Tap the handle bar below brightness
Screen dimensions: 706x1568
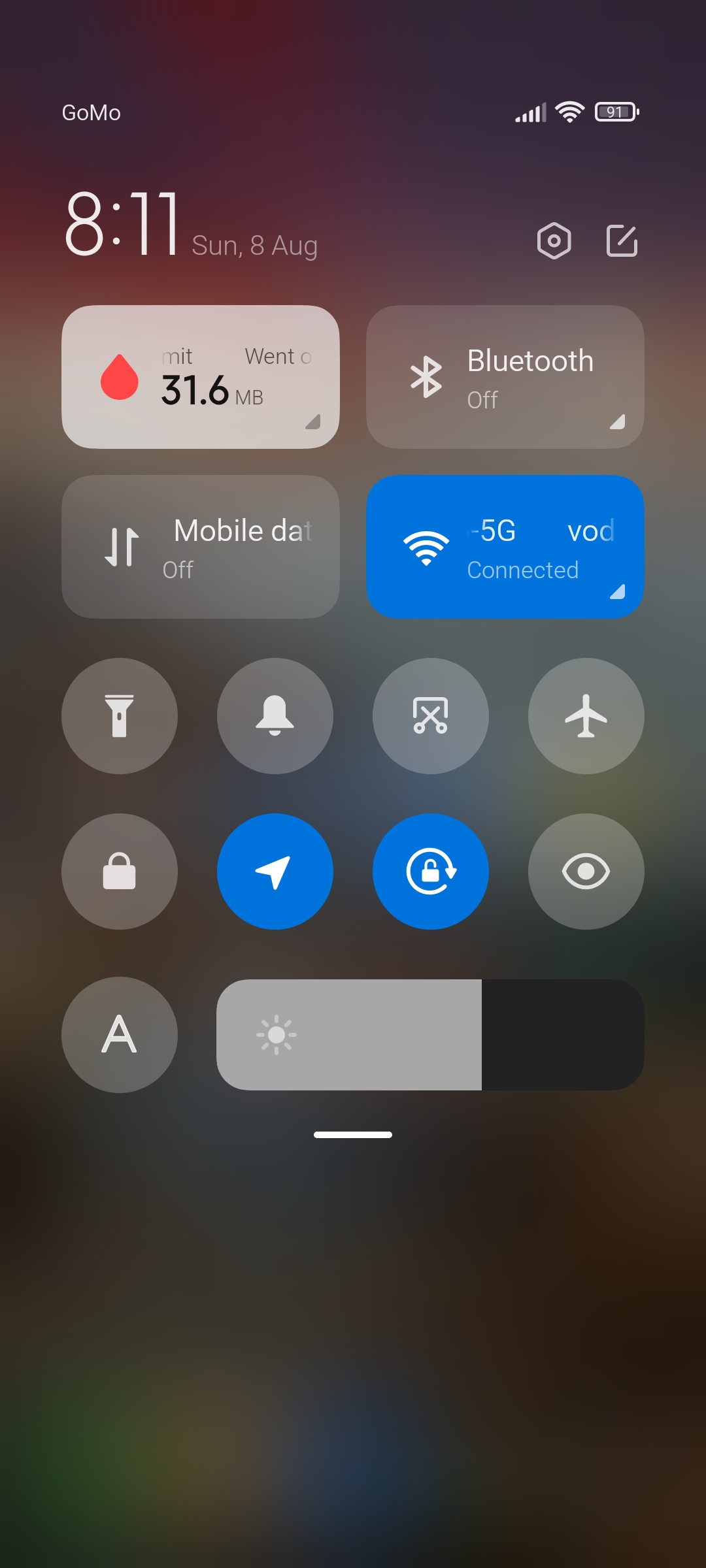pyautogui.click(x=353, y=1135)
